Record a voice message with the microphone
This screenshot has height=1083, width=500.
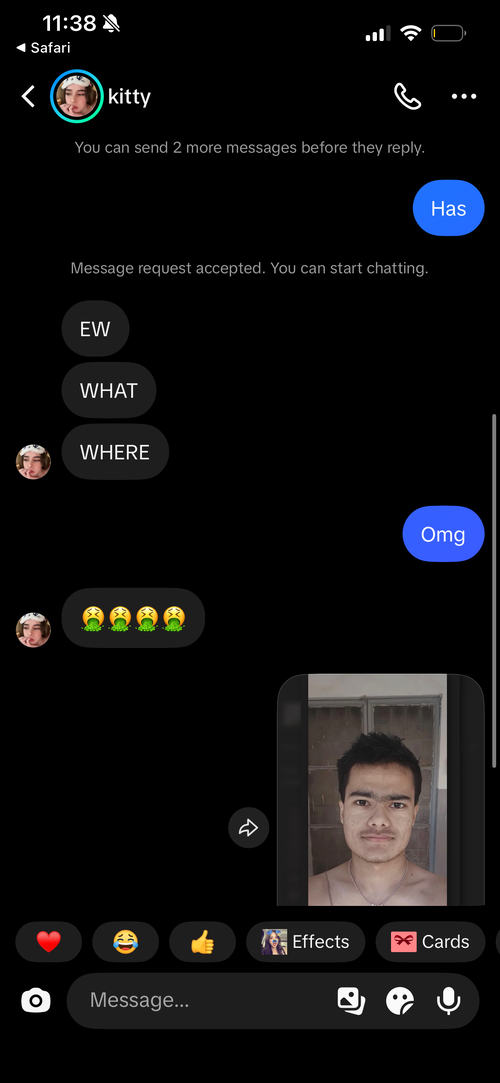pos(449,1000)
